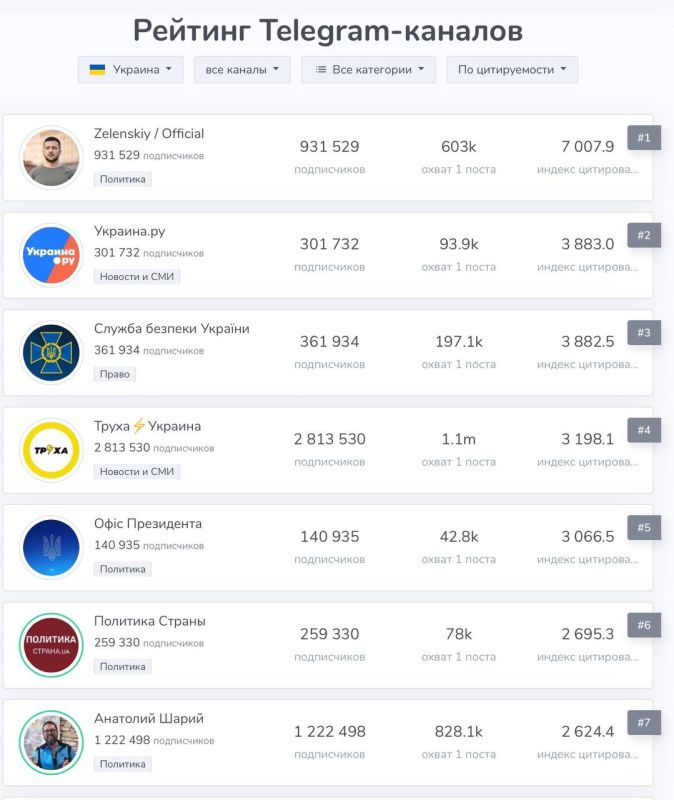Open the Zelenskiy / Official channel card

[149, 134]
